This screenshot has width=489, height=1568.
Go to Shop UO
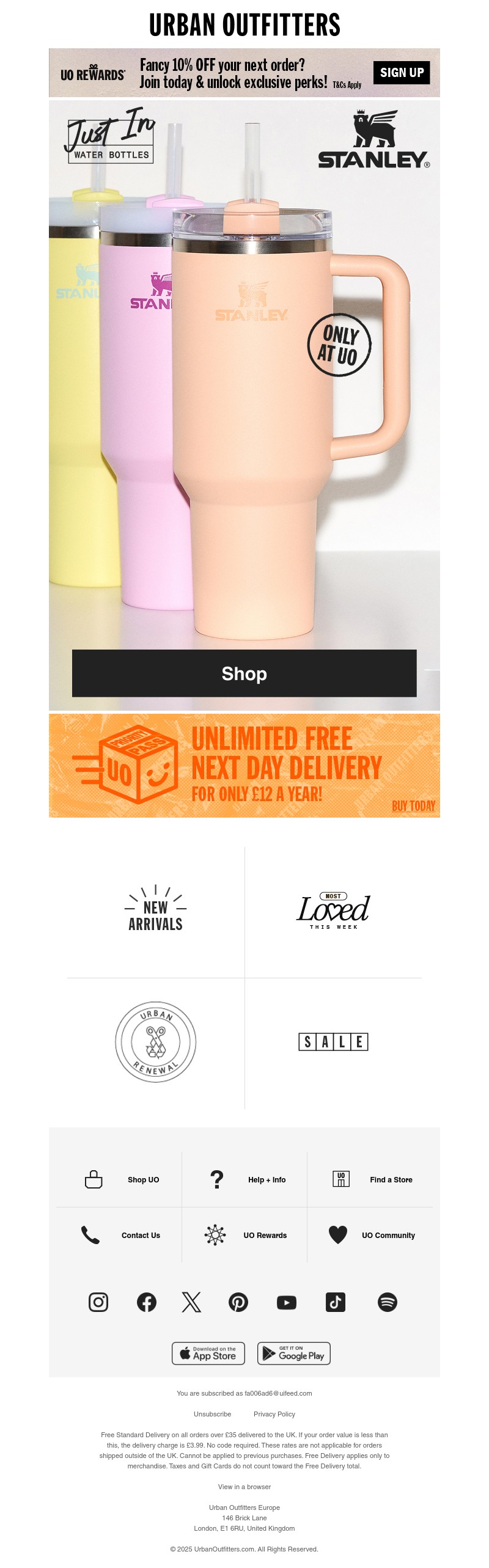[143, 1180]
